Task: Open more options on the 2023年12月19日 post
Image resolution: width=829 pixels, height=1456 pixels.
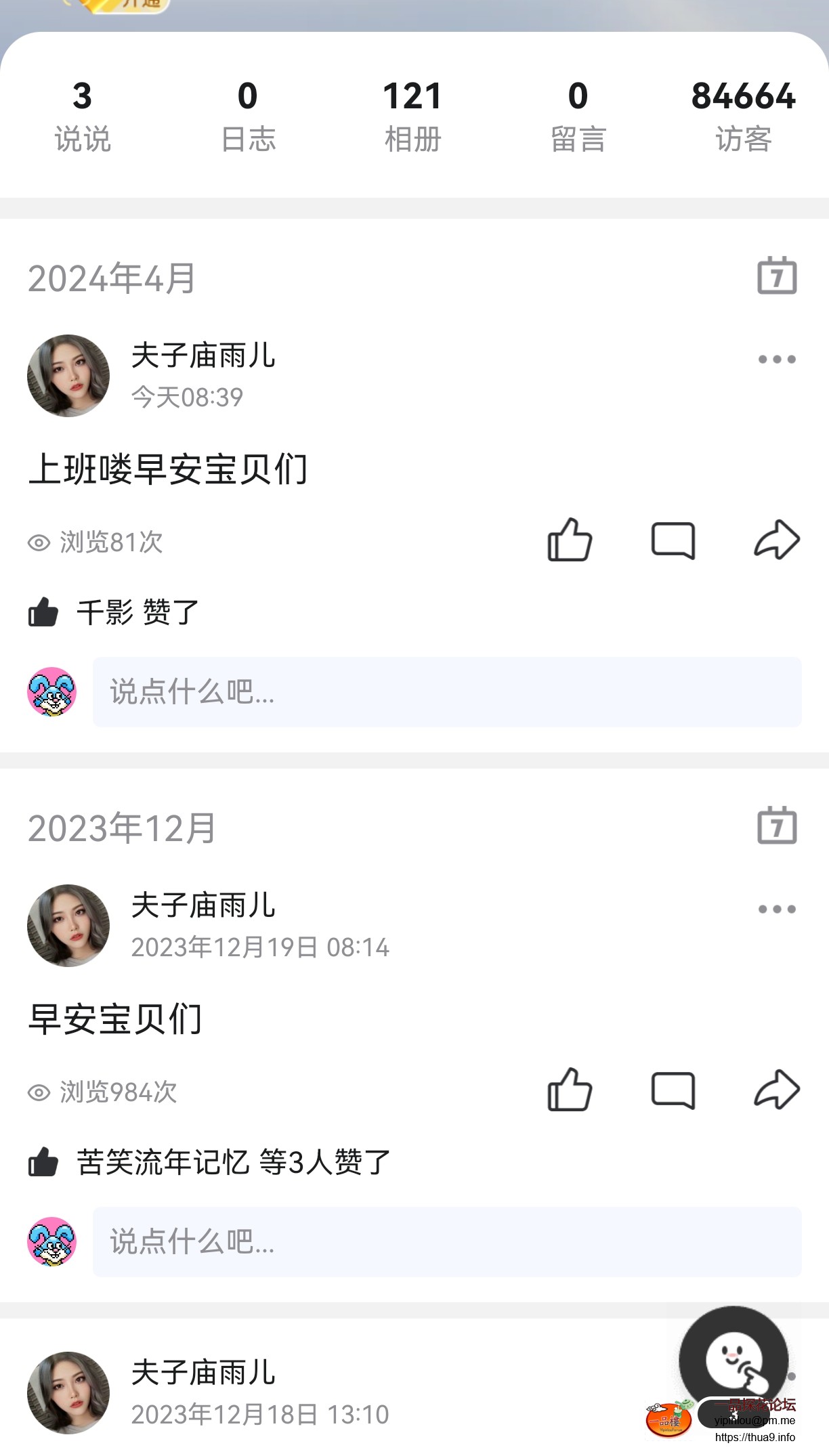Action: (x=776, y=909)
